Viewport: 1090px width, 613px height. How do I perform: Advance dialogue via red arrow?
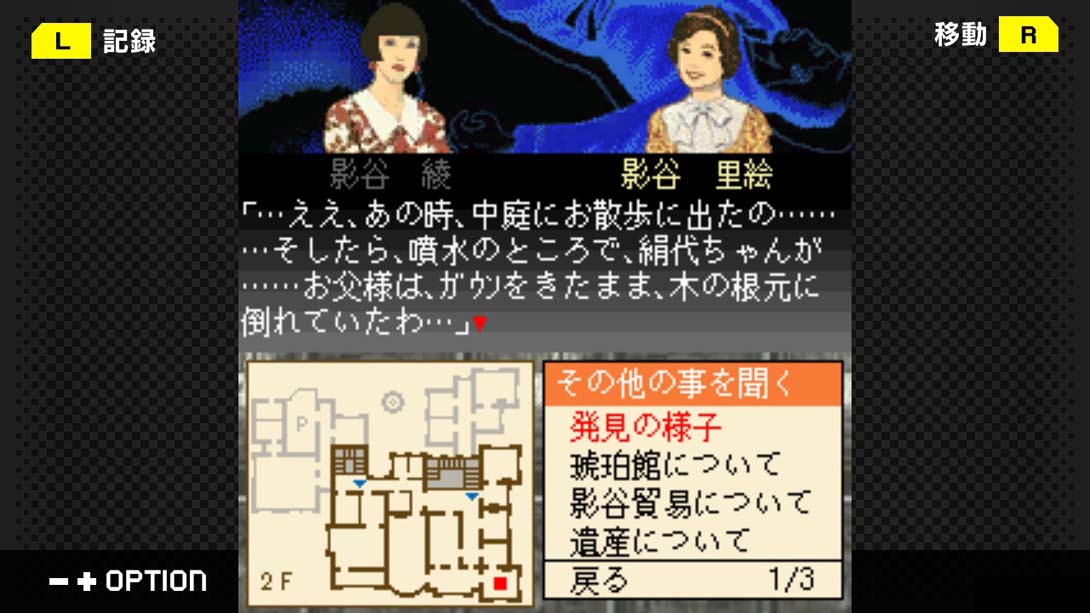tap(479, 323)
